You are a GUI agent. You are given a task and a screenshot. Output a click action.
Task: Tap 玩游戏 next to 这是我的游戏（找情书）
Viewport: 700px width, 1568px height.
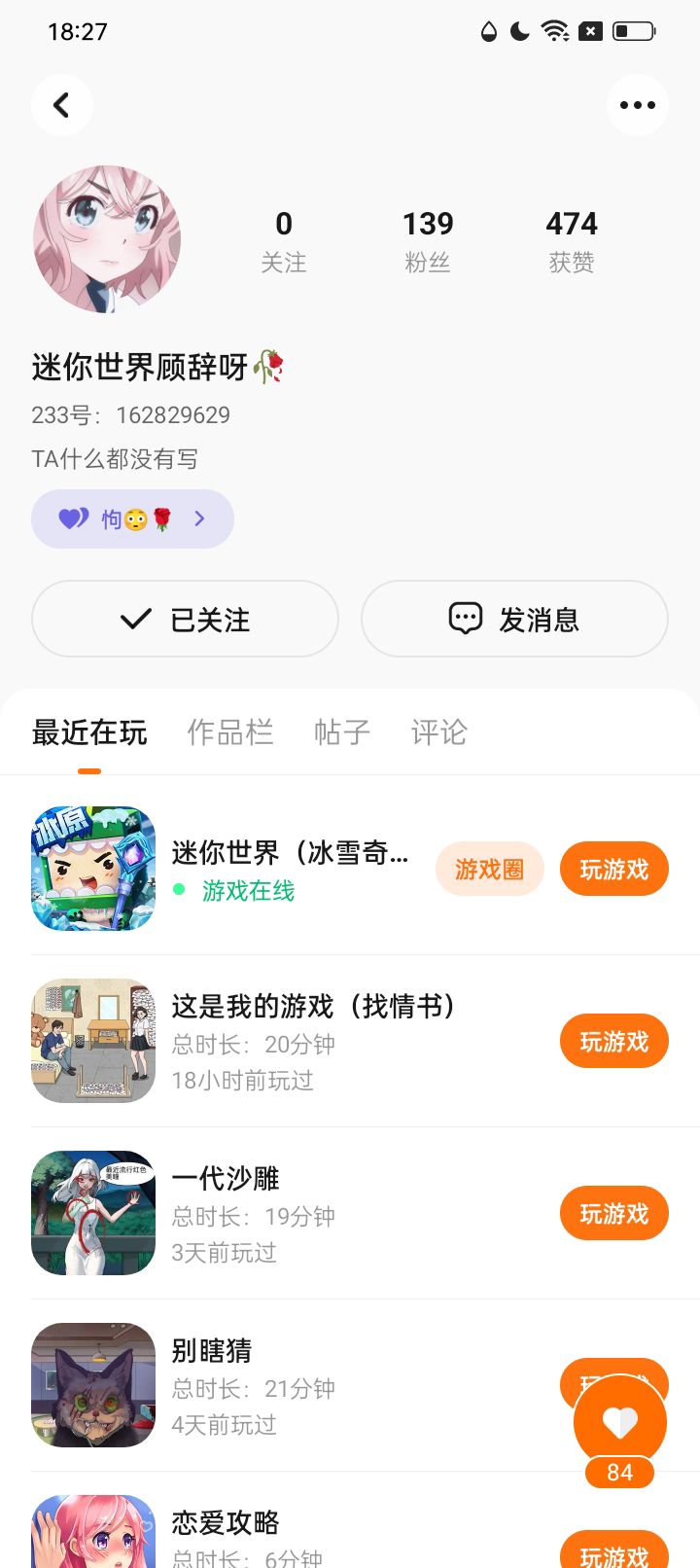(613, 1041)
